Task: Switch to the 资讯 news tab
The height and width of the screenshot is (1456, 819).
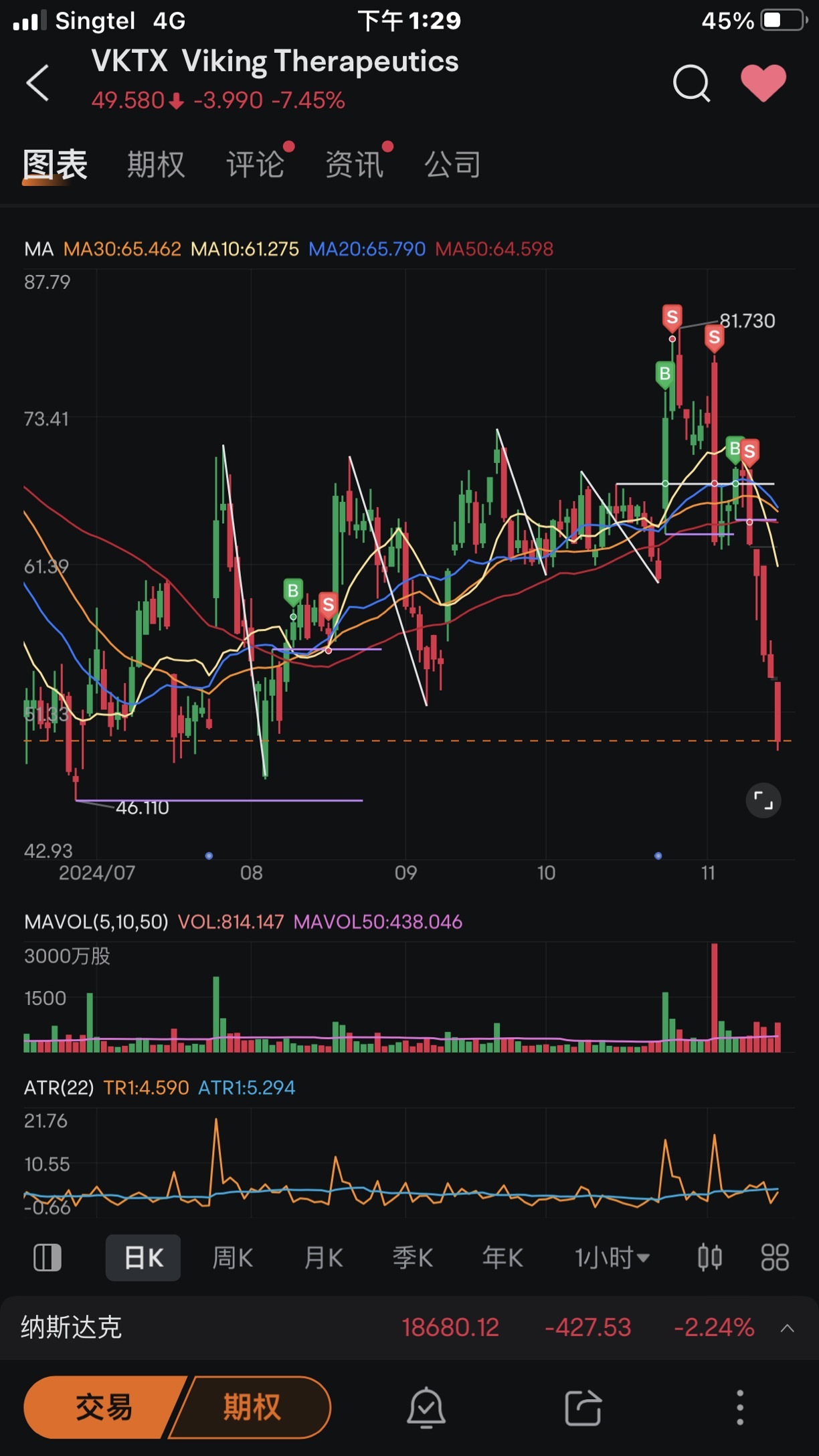Action: coord(354,165)
